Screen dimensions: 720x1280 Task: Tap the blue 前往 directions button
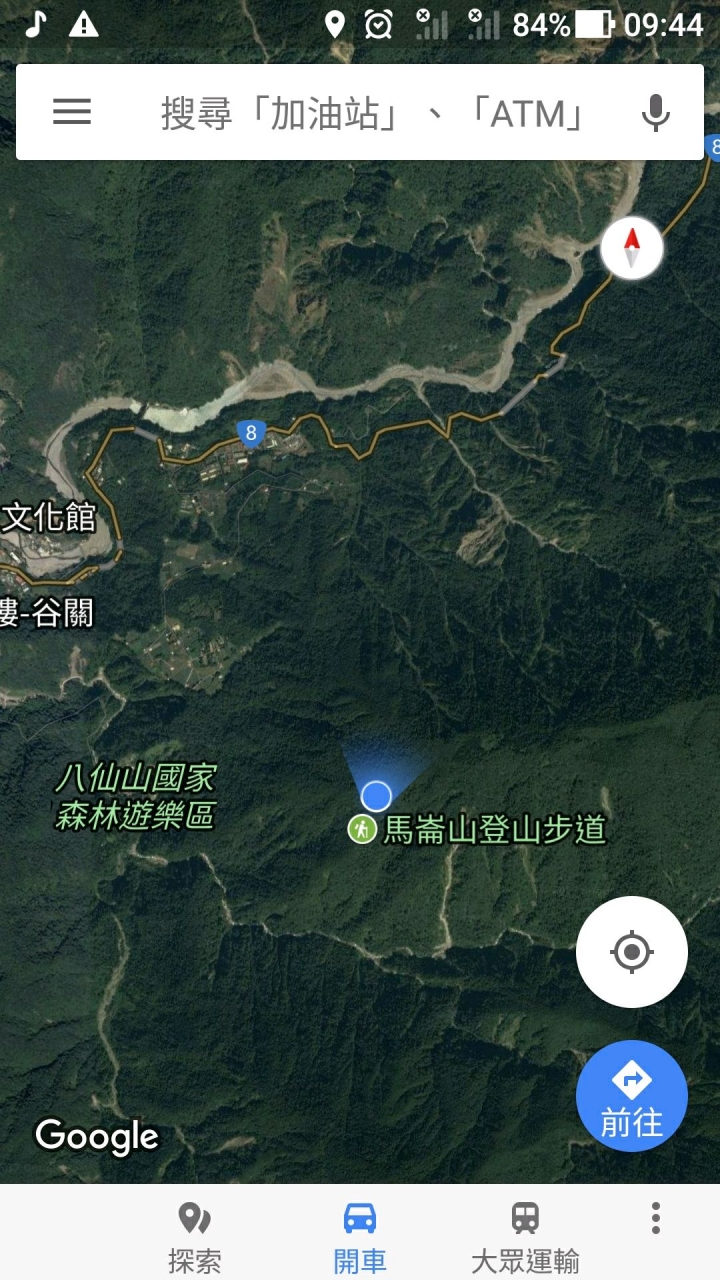(632, 1096)
